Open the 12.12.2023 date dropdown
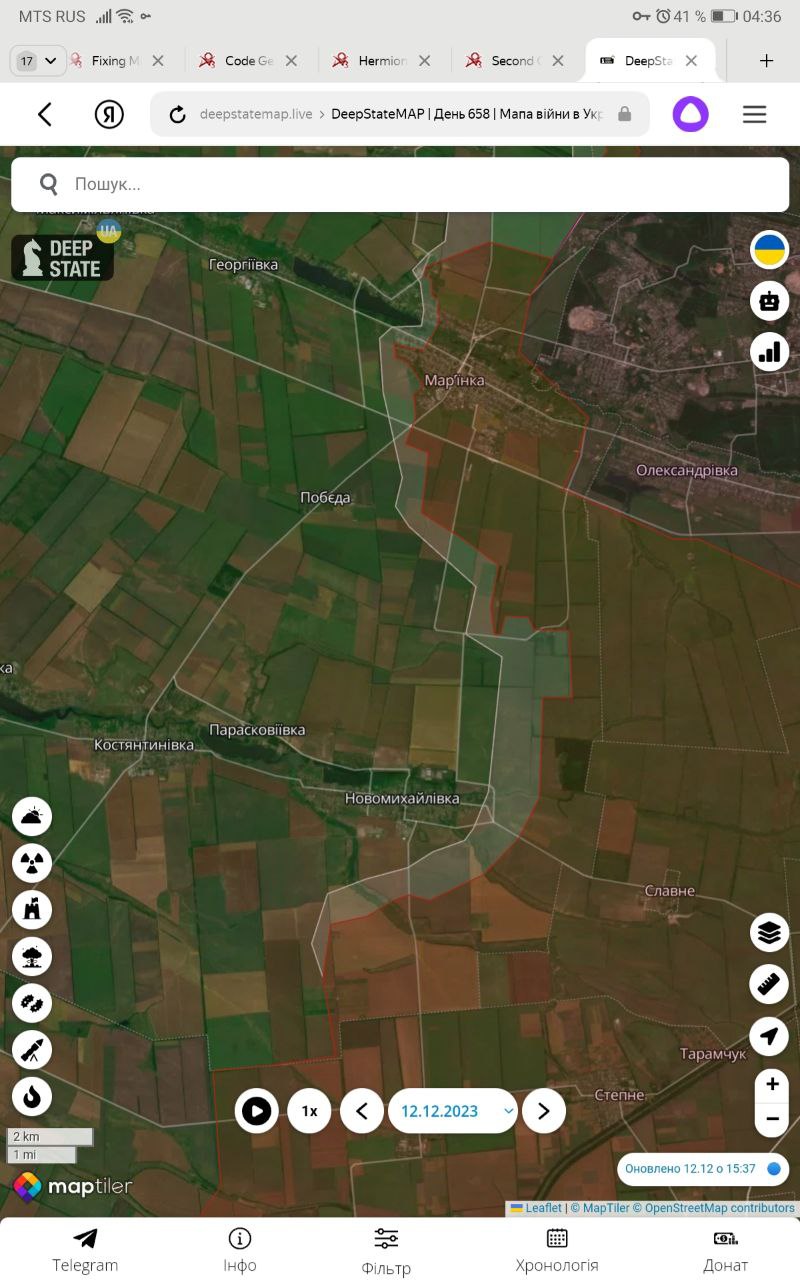 453,1111
